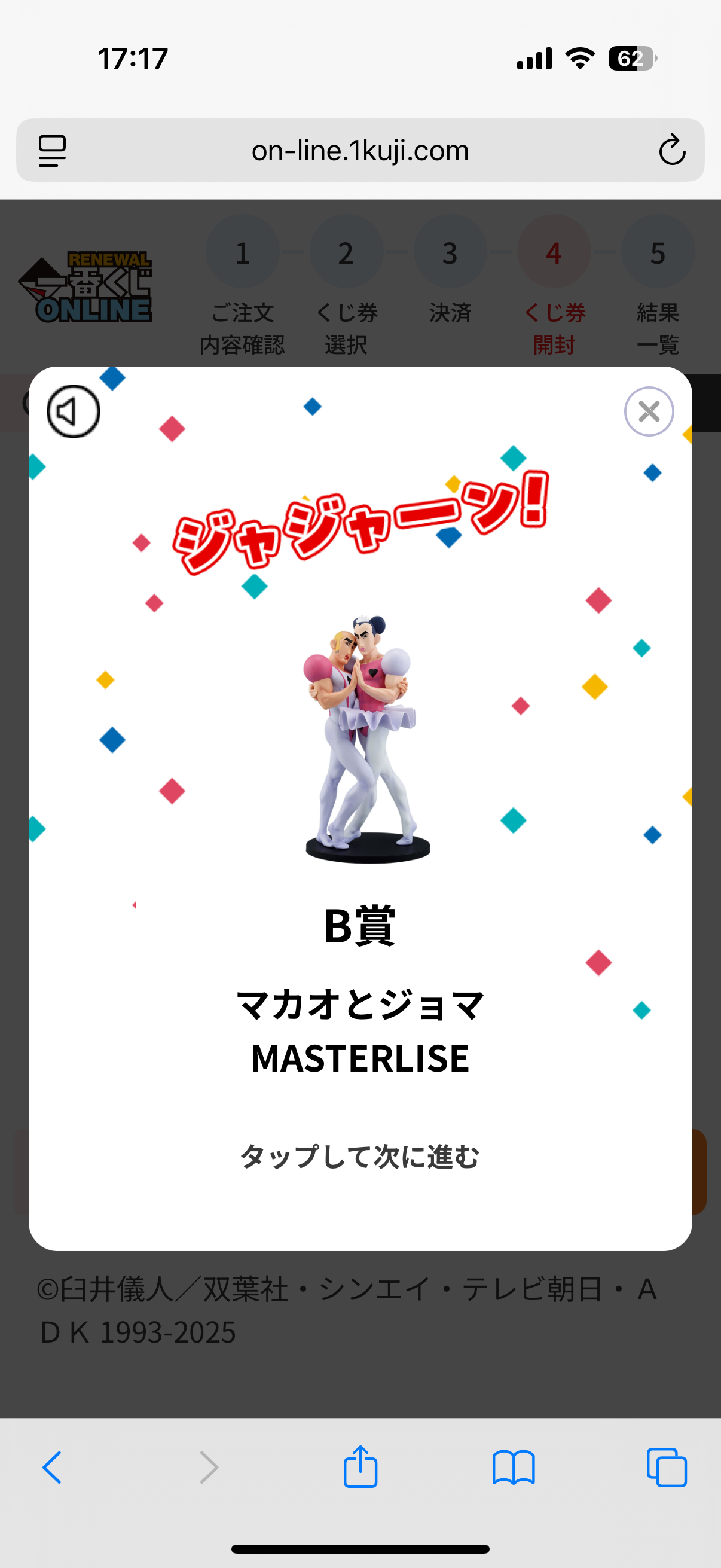Show all open Safari tabs
The height and width of the screenshot is (1568, 721).
click(667, 1467)
